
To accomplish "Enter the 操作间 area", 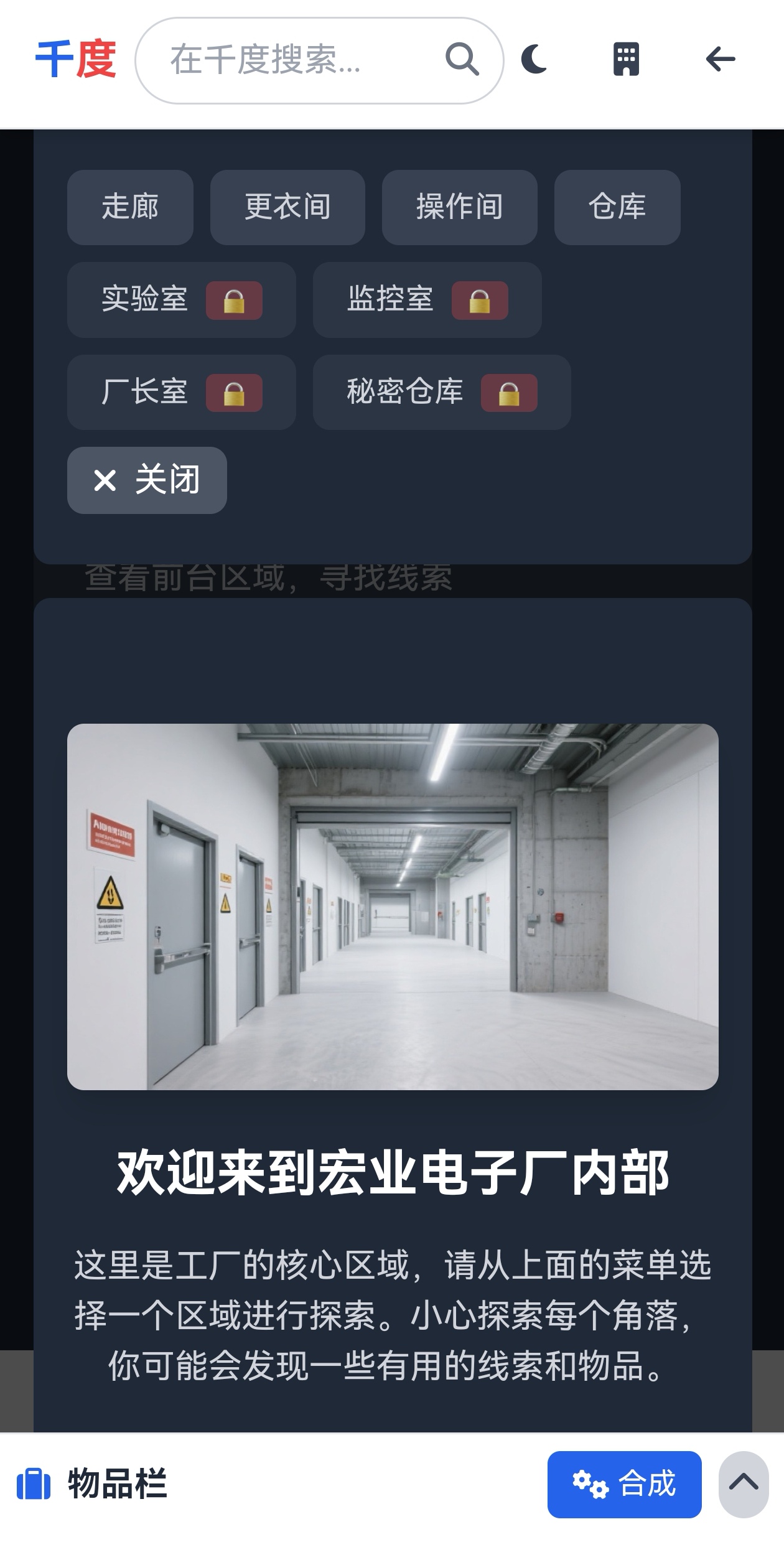I will pos(459,207).
